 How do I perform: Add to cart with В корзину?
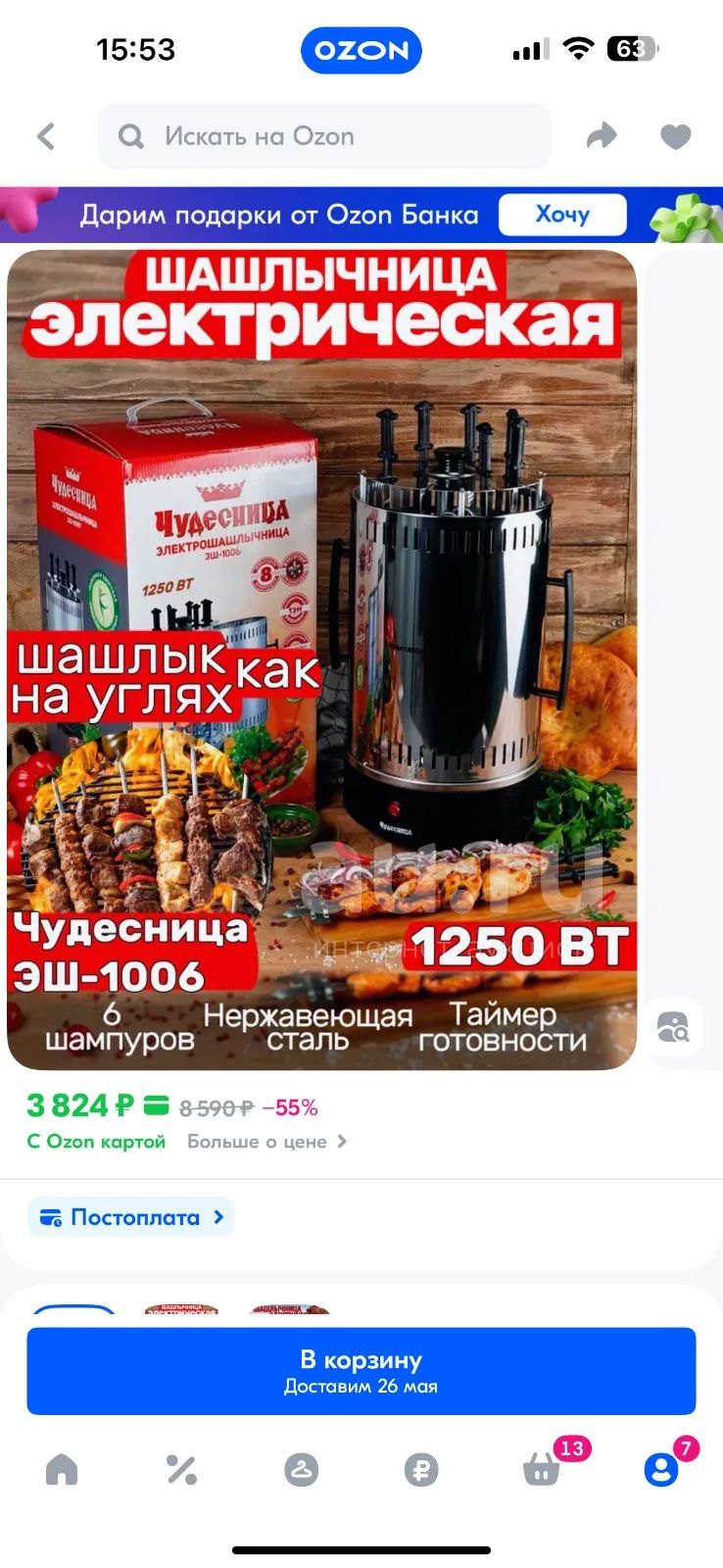click(361, 1371)
